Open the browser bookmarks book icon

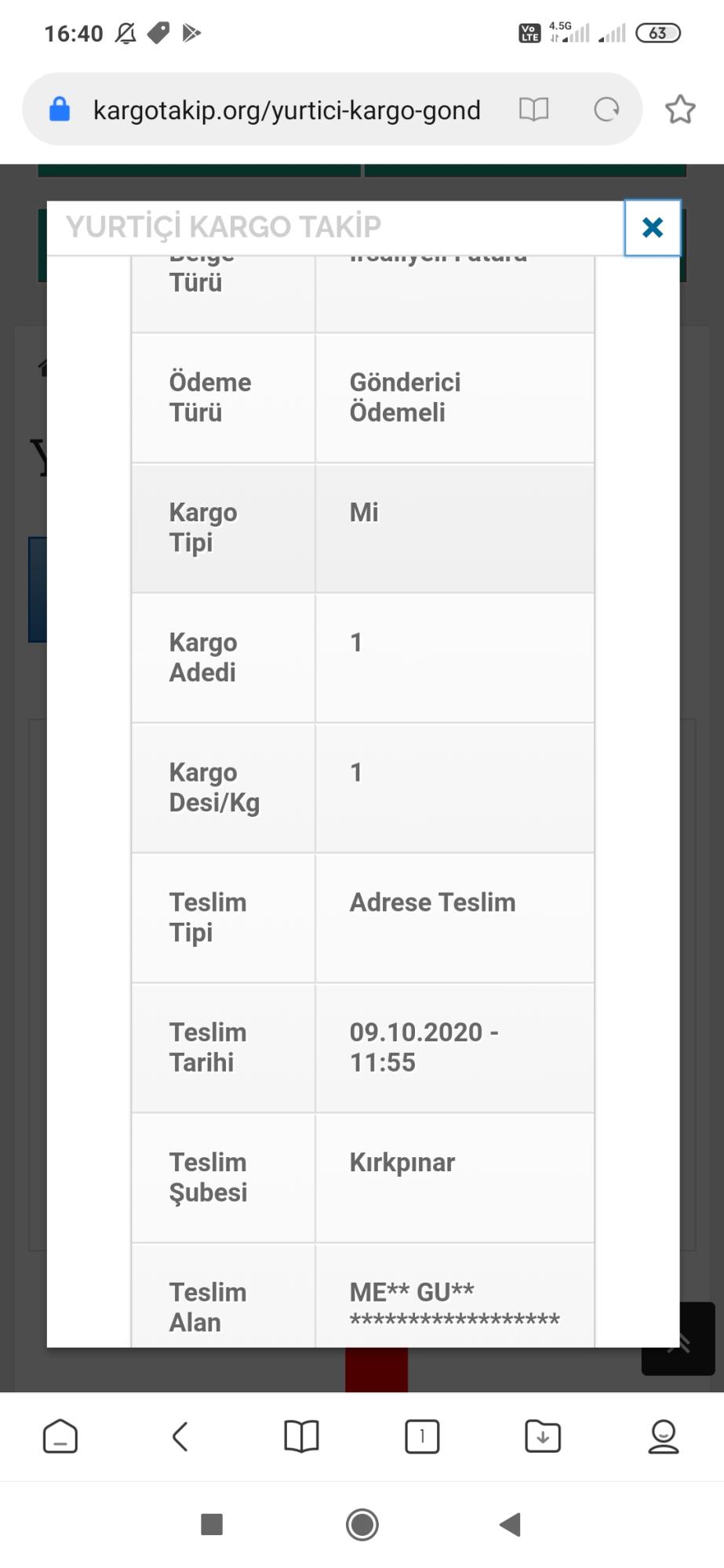301,1436
